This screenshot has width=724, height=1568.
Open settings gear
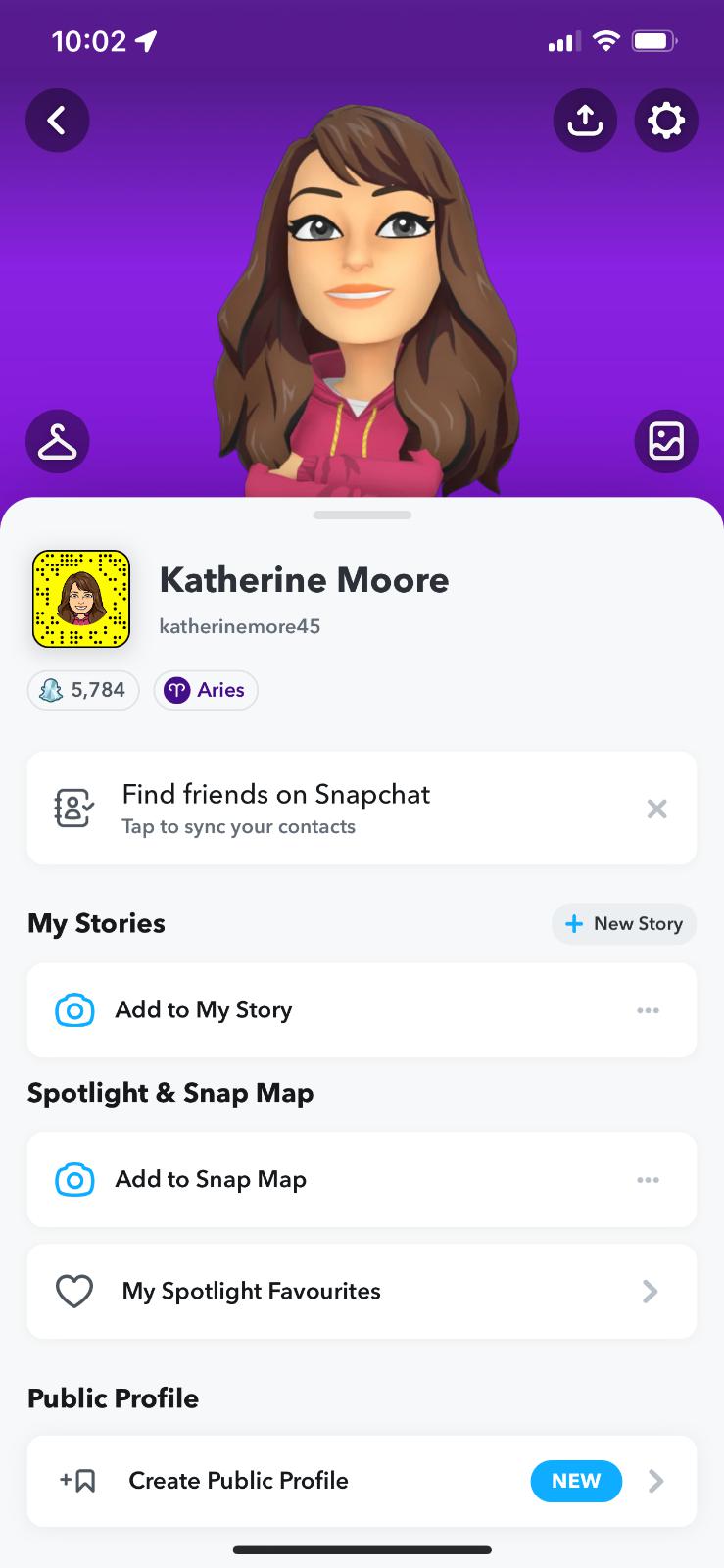point(666,121)
